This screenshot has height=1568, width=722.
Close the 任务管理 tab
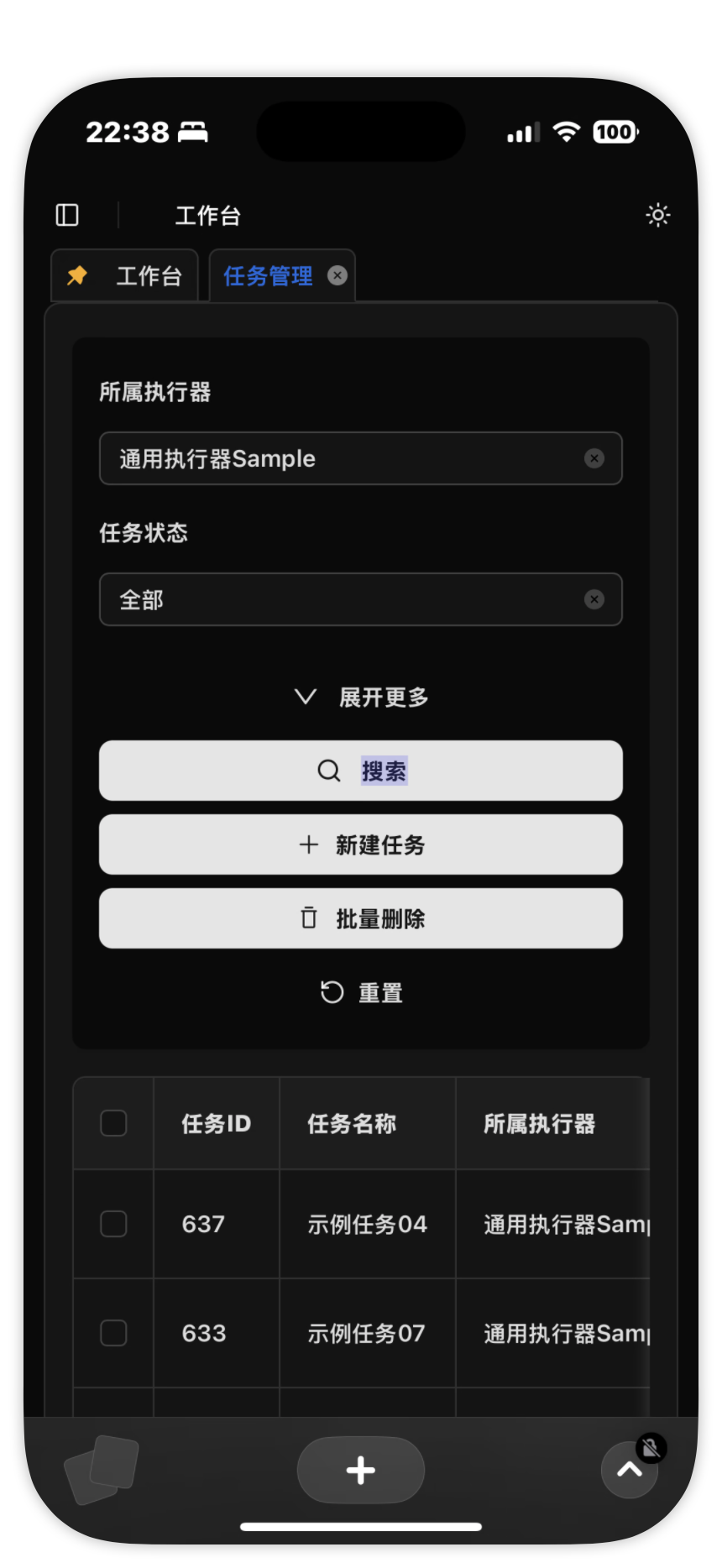[x=337, y=275]
